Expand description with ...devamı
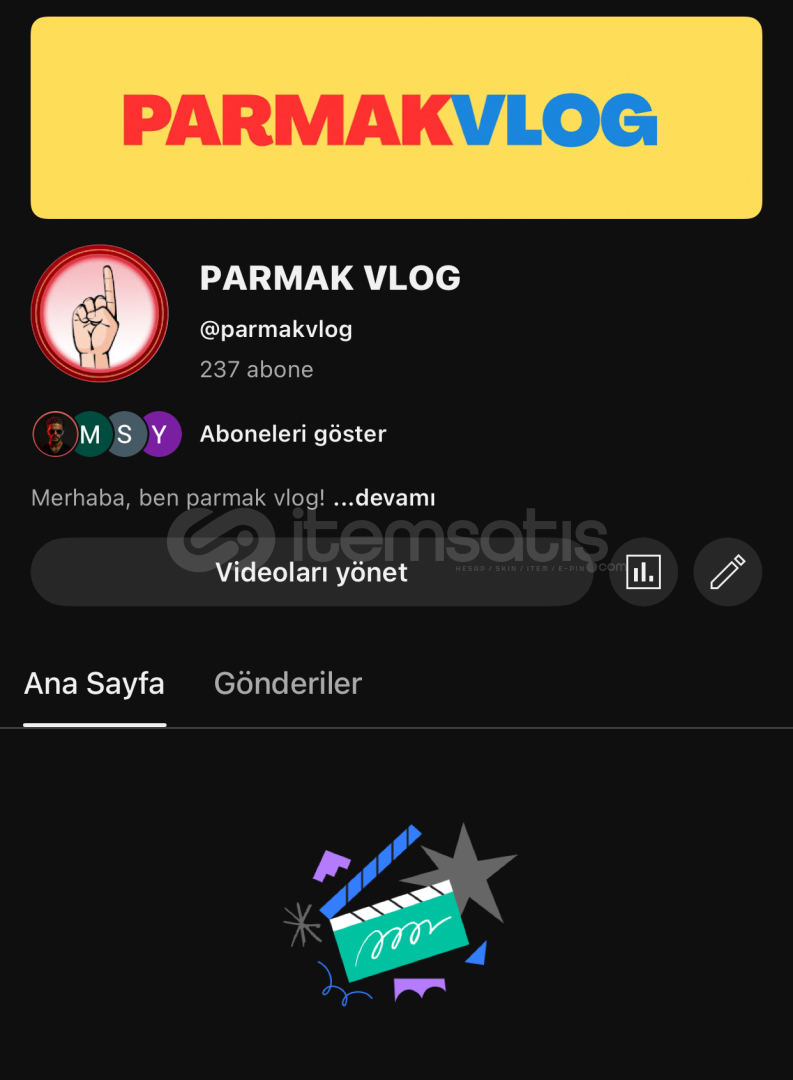The width and height of the screenshot is (793, 1080). 384,497
